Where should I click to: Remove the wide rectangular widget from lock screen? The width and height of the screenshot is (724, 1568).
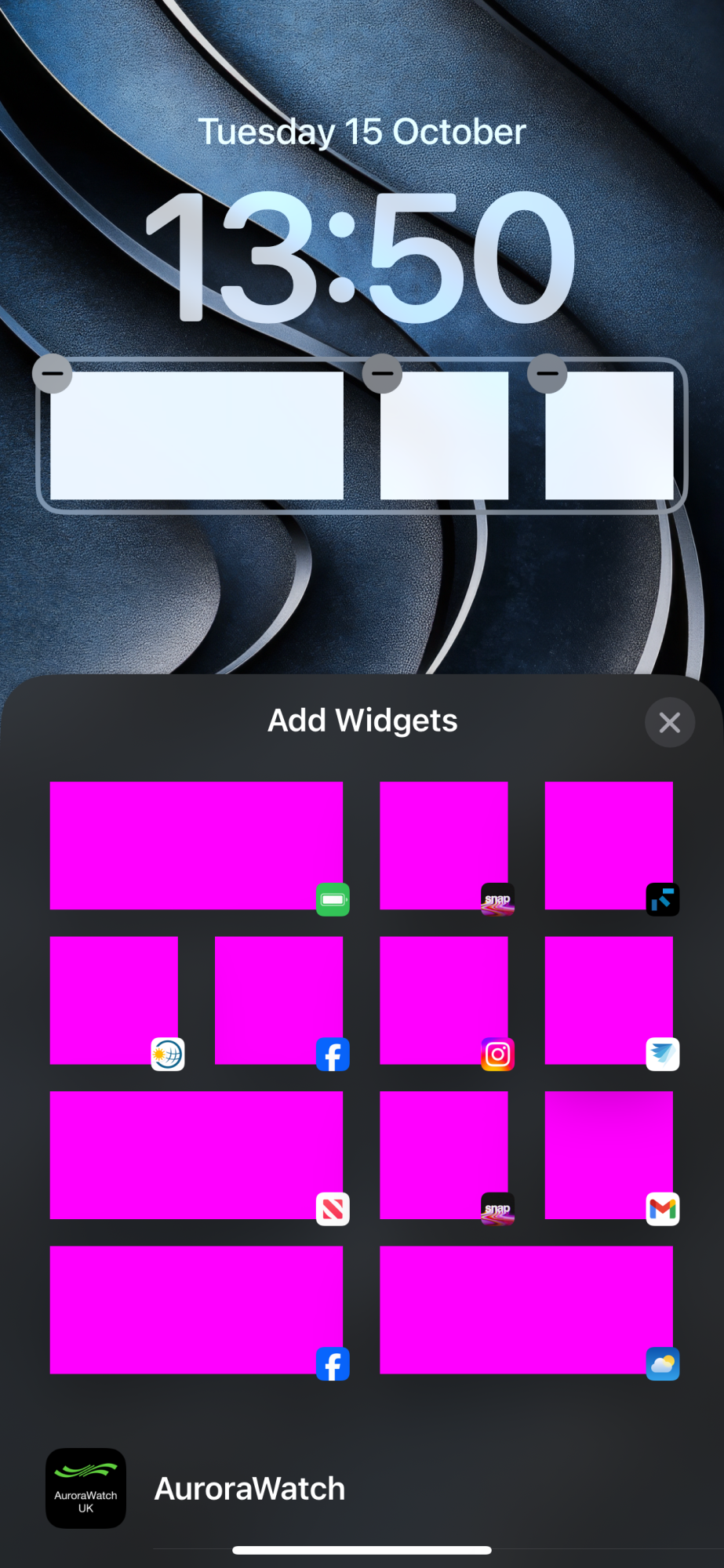pyautogui.click(x=53, y=374)
